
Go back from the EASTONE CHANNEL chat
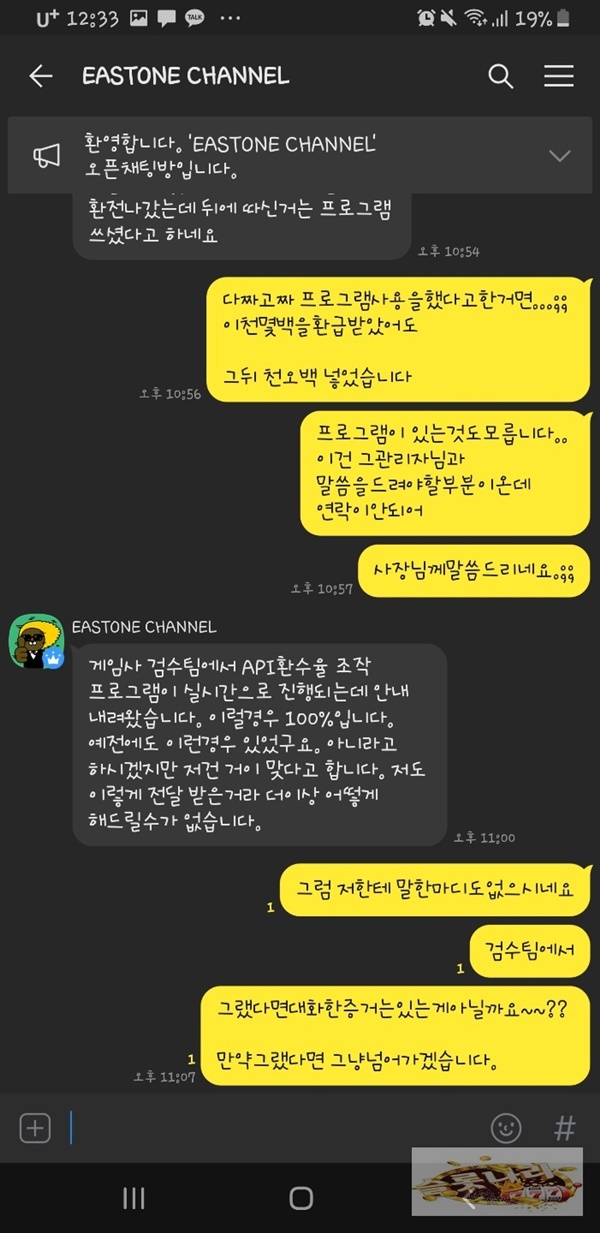40,76
